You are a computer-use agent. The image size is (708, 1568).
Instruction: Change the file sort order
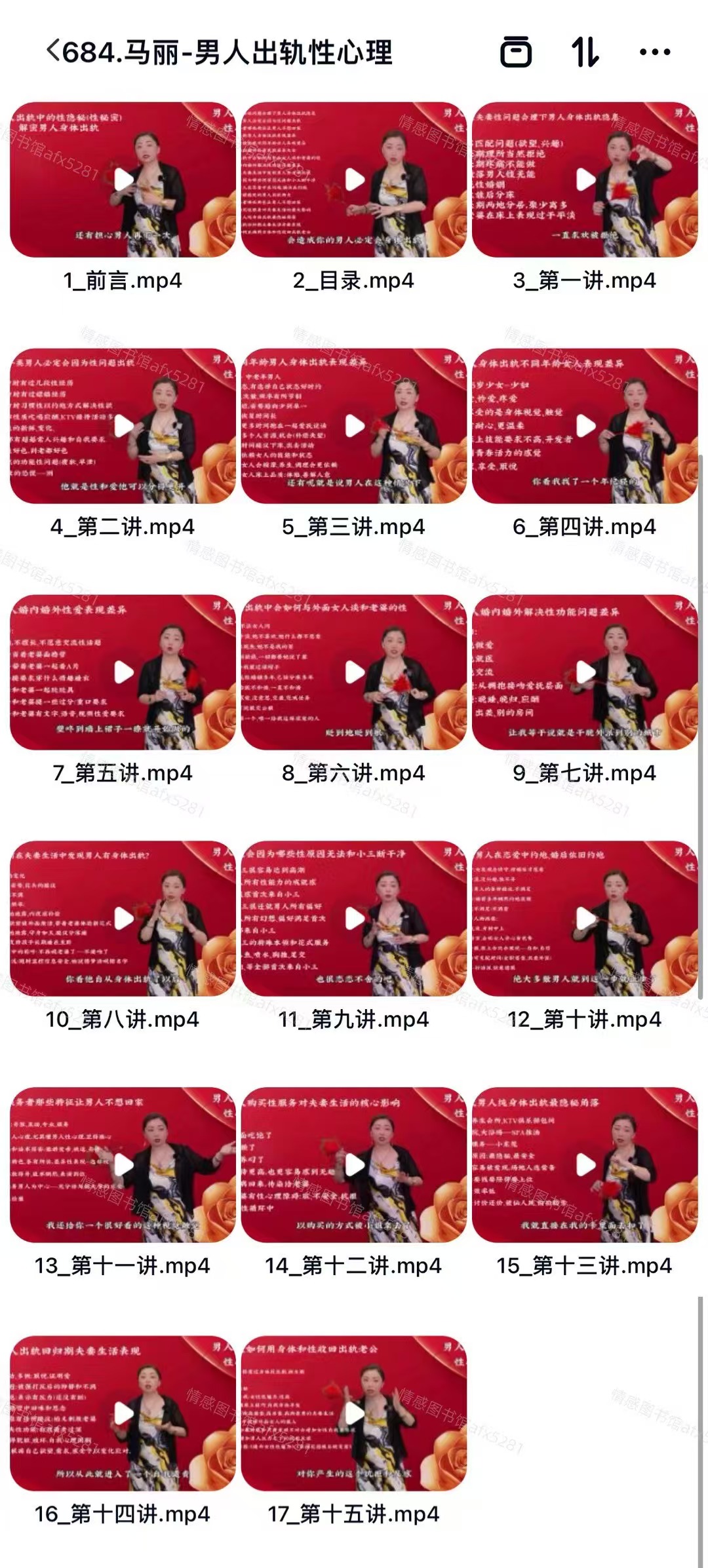click(585, 52)
